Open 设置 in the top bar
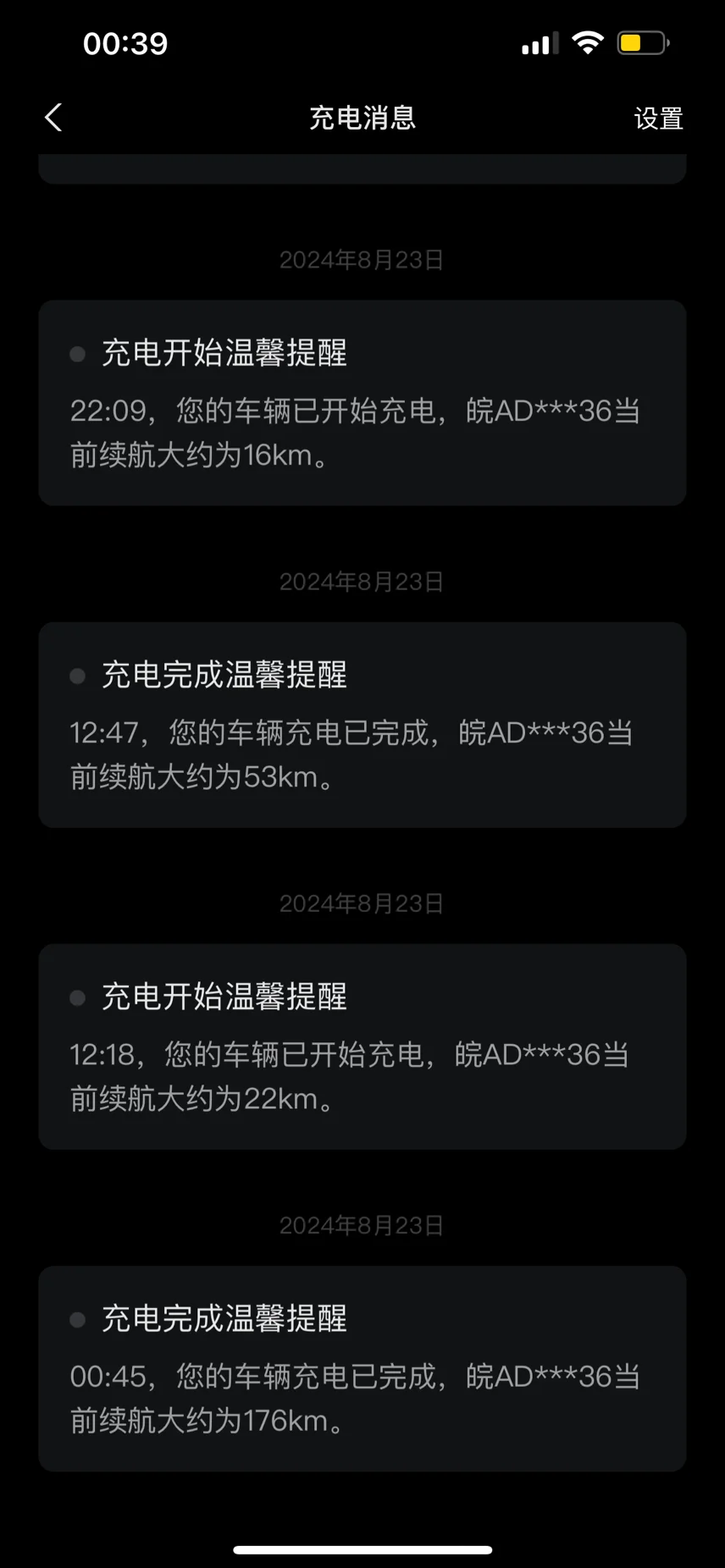Image resolution: width=725 pixels, height=1568 pixels. point(658,119)
